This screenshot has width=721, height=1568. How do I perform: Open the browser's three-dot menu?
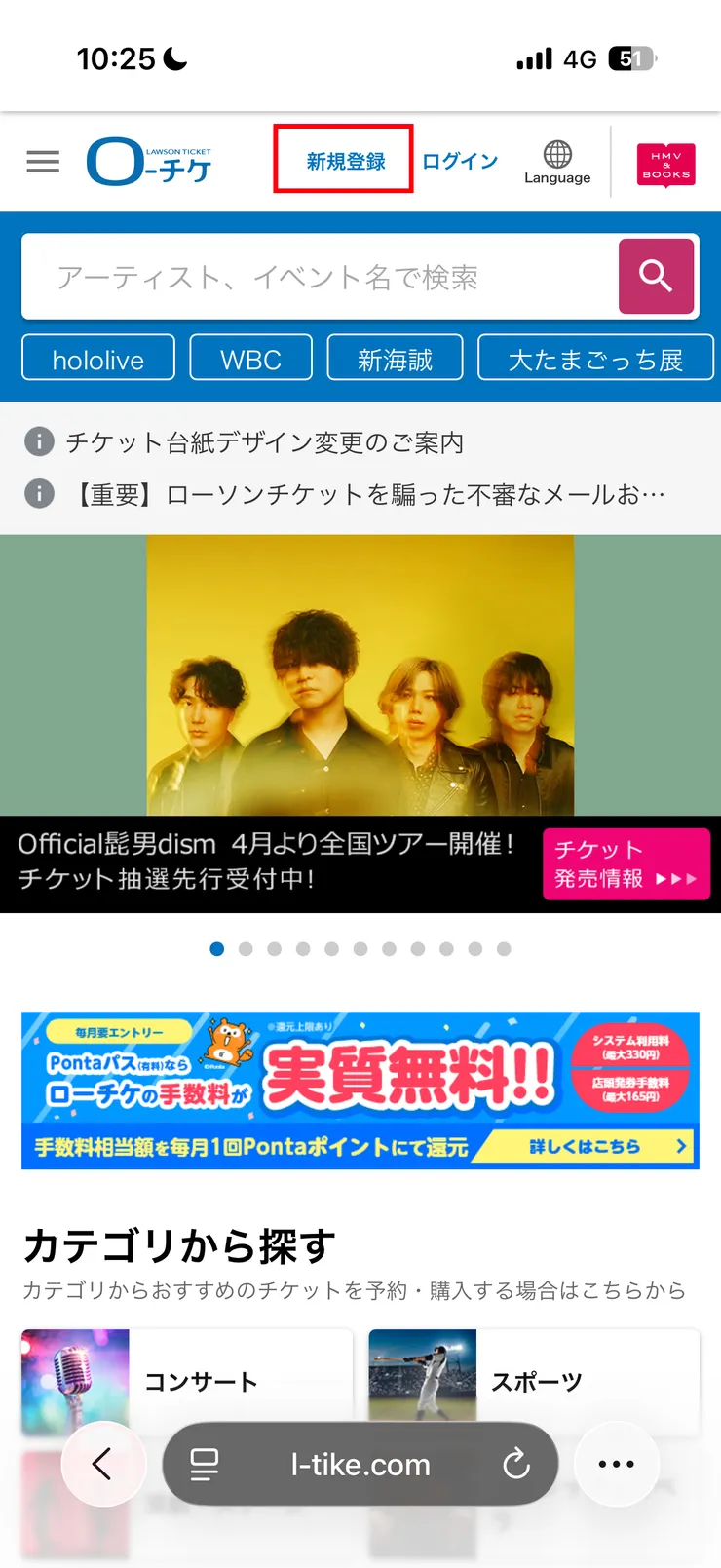click(x=616, y=1464)
